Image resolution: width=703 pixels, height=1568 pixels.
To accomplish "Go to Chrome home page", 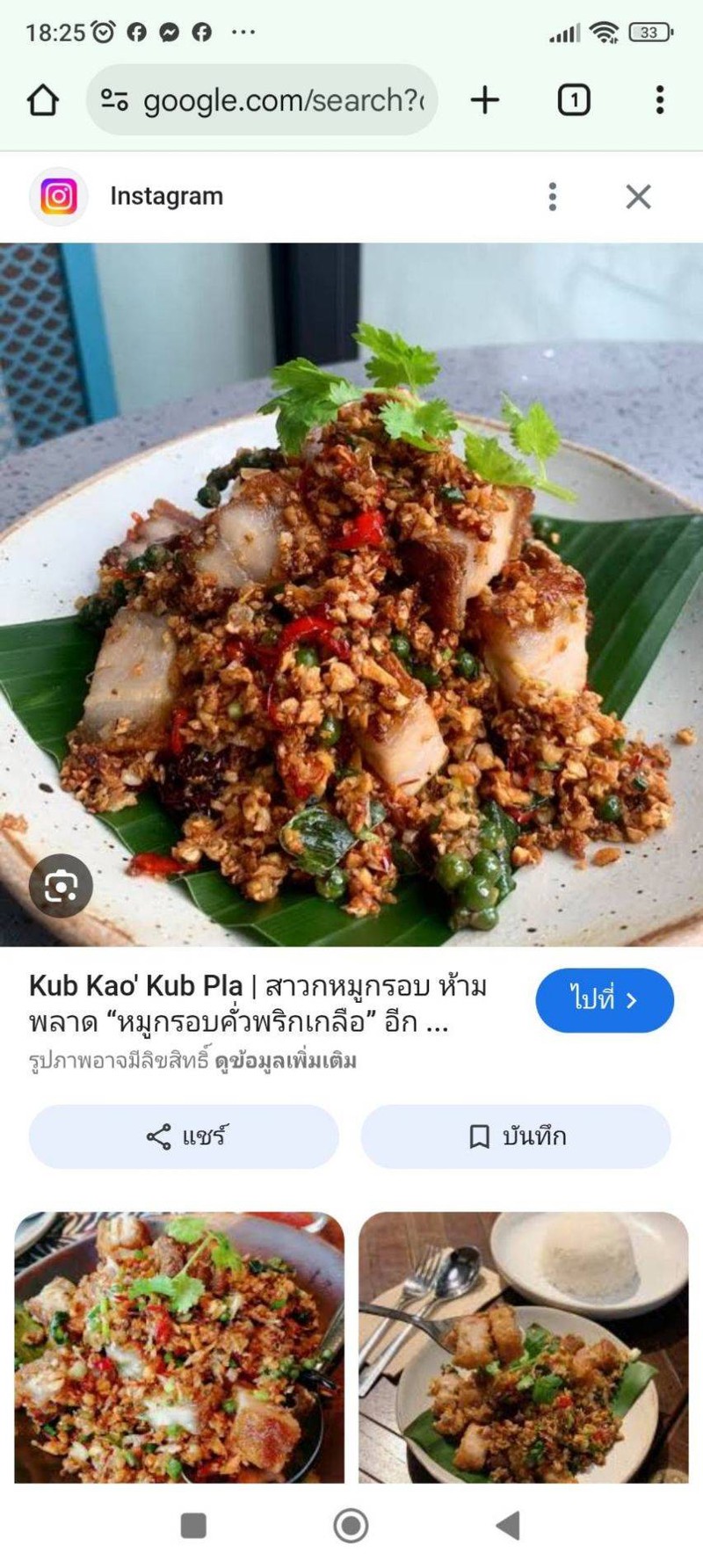I will pyautogui.click(x=42, y=100).
